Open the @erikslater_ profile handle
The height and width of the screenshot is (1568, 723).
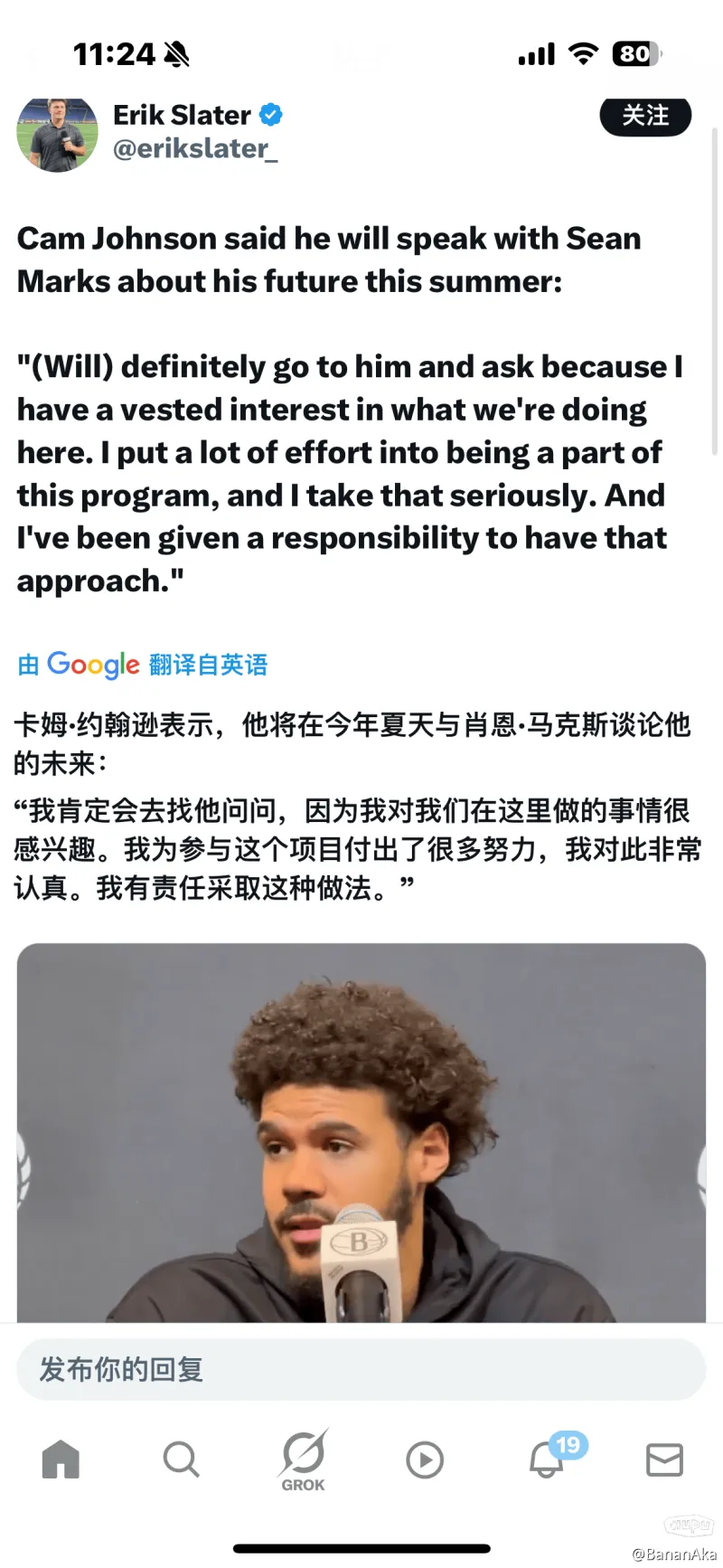(x=194, y=148)
